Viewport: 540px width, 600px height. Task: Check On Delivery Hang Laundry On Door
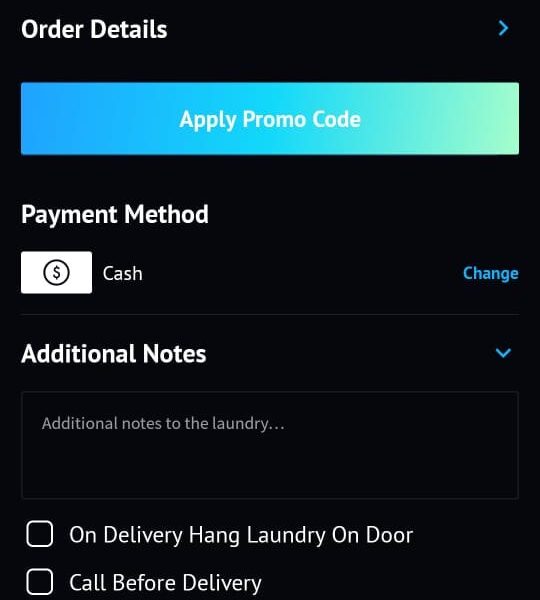click(40, 534)
